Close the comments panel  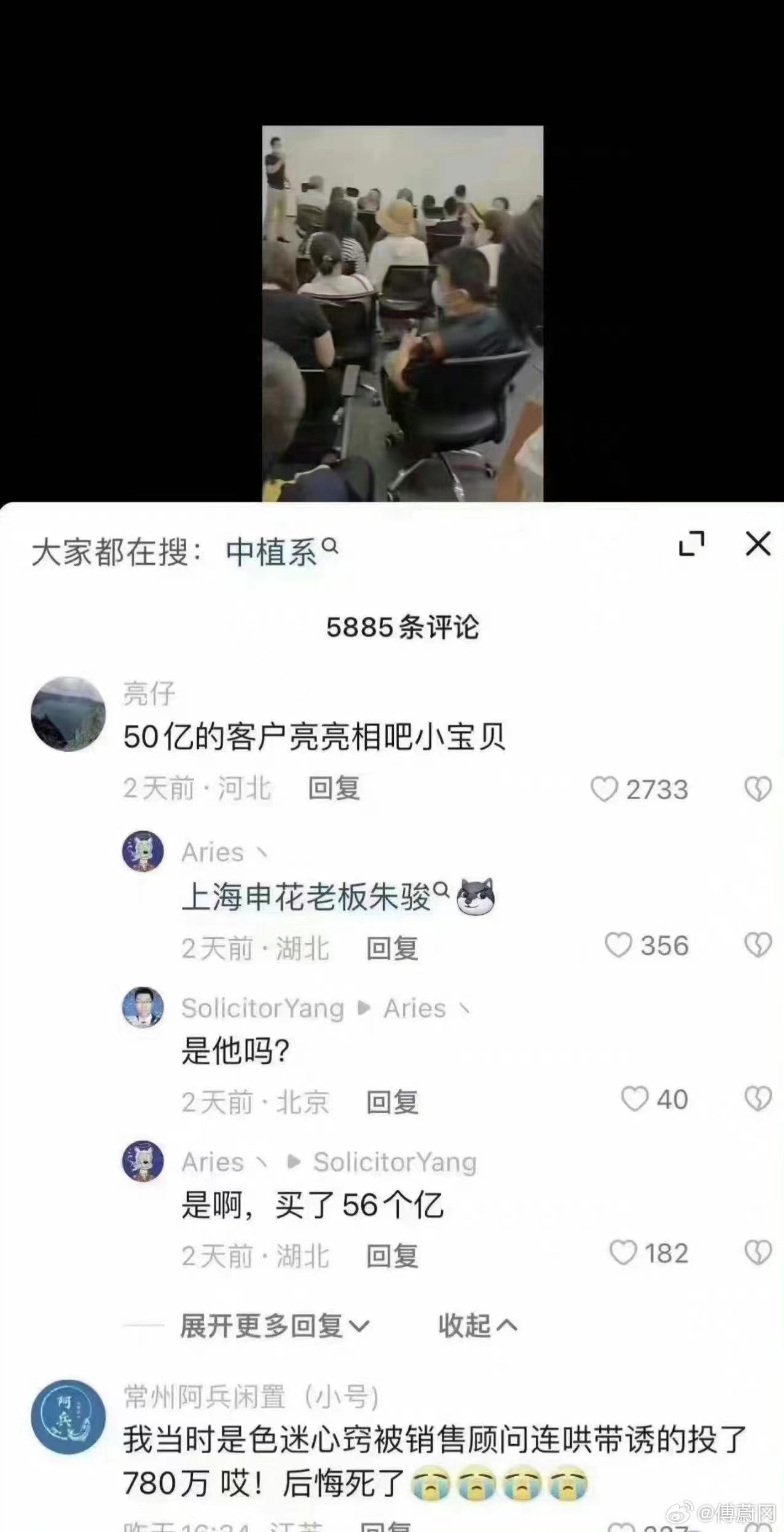pos(758,544)
